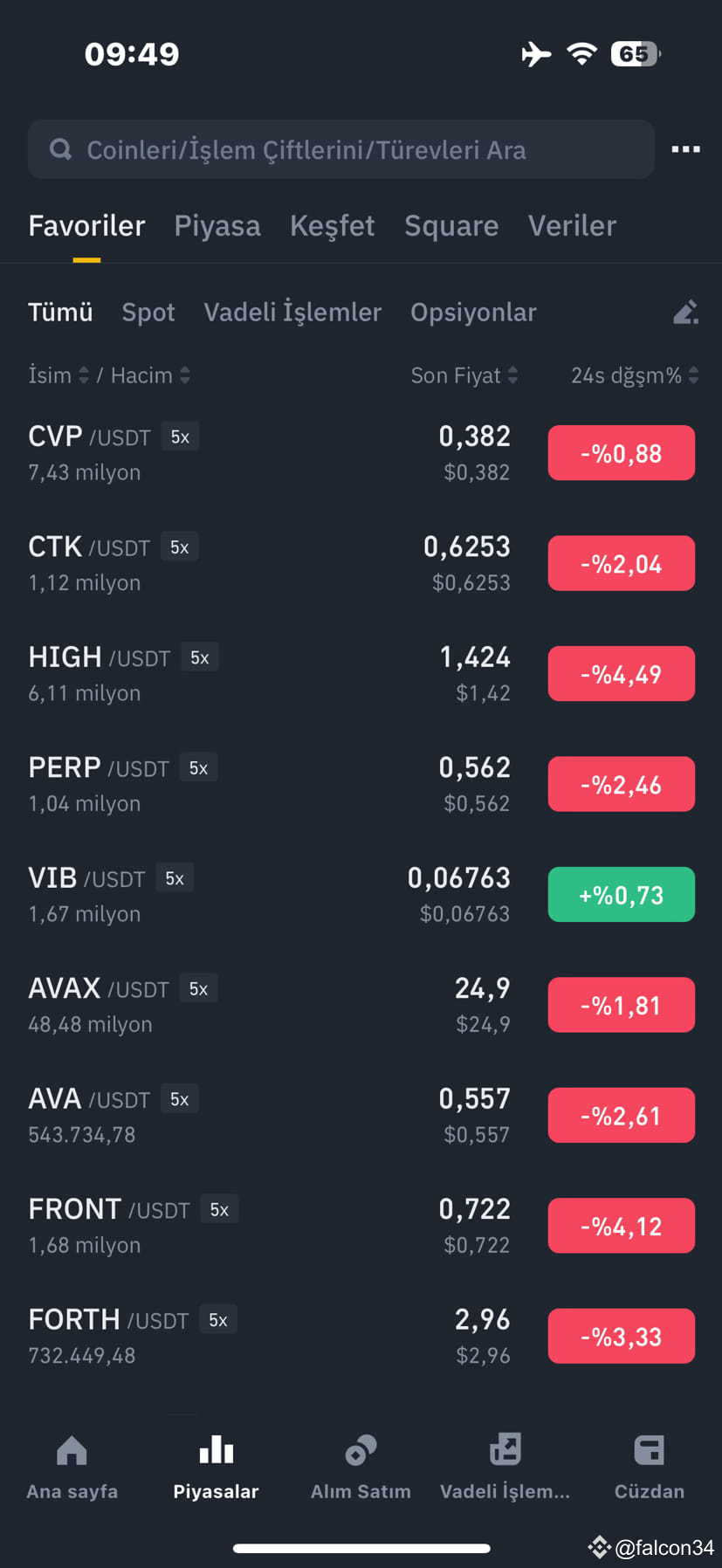Sort the list by İsim name

54,375
